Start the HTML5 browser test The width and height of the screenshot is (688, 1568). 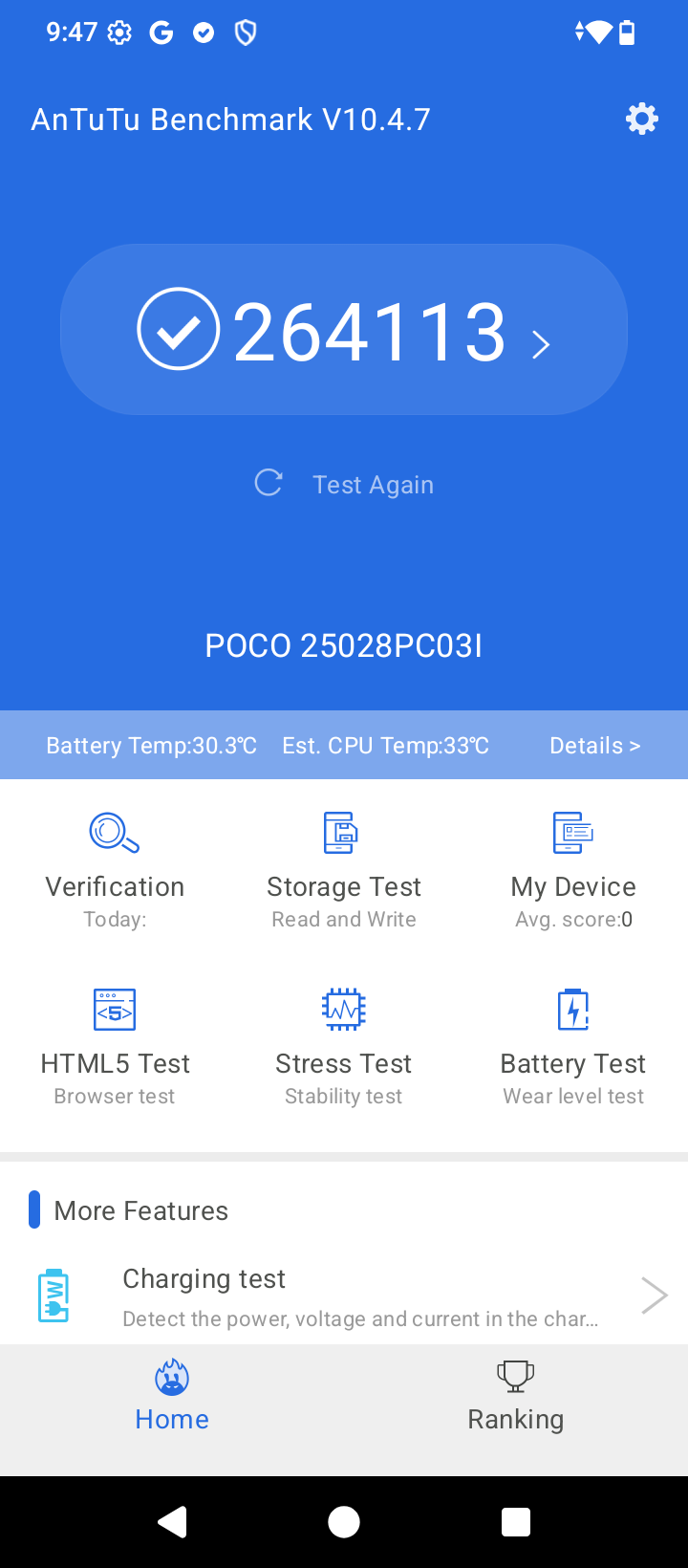(114, 1042)
